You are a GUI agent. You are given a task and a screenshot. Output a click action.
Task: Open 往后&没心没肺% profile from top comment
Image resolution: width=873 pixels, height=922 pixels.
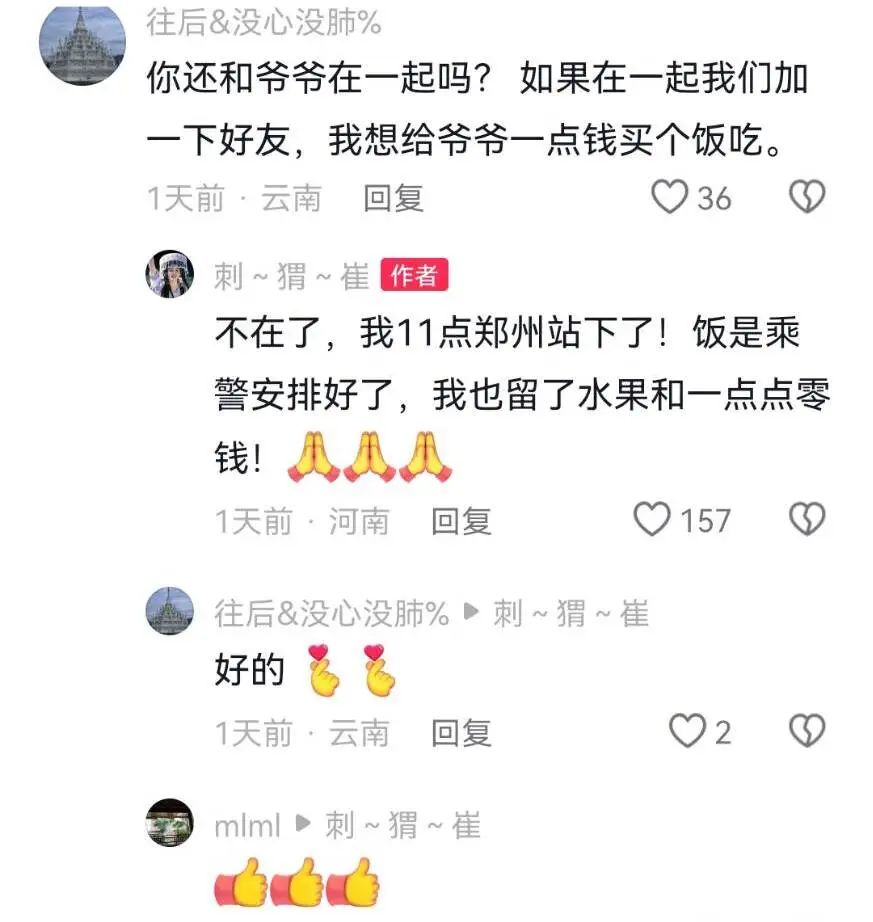[x=264, y=21]
